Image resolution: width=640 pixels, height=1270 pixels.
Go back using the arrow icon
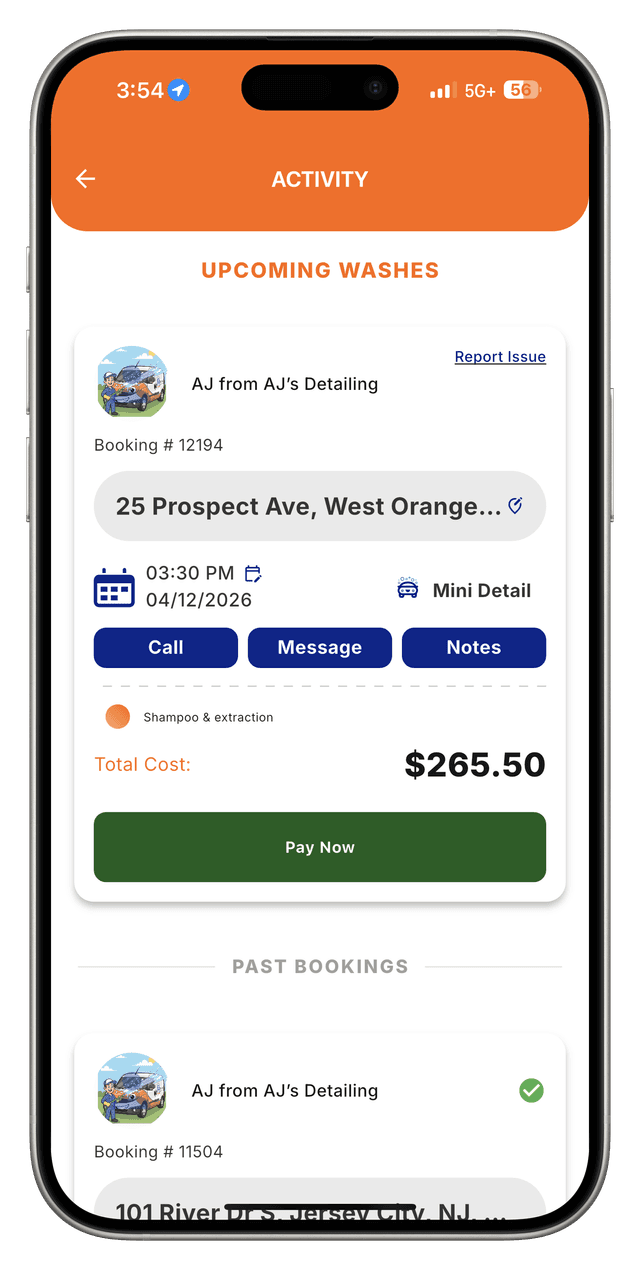pyautogui.click(x=86, y=179)
